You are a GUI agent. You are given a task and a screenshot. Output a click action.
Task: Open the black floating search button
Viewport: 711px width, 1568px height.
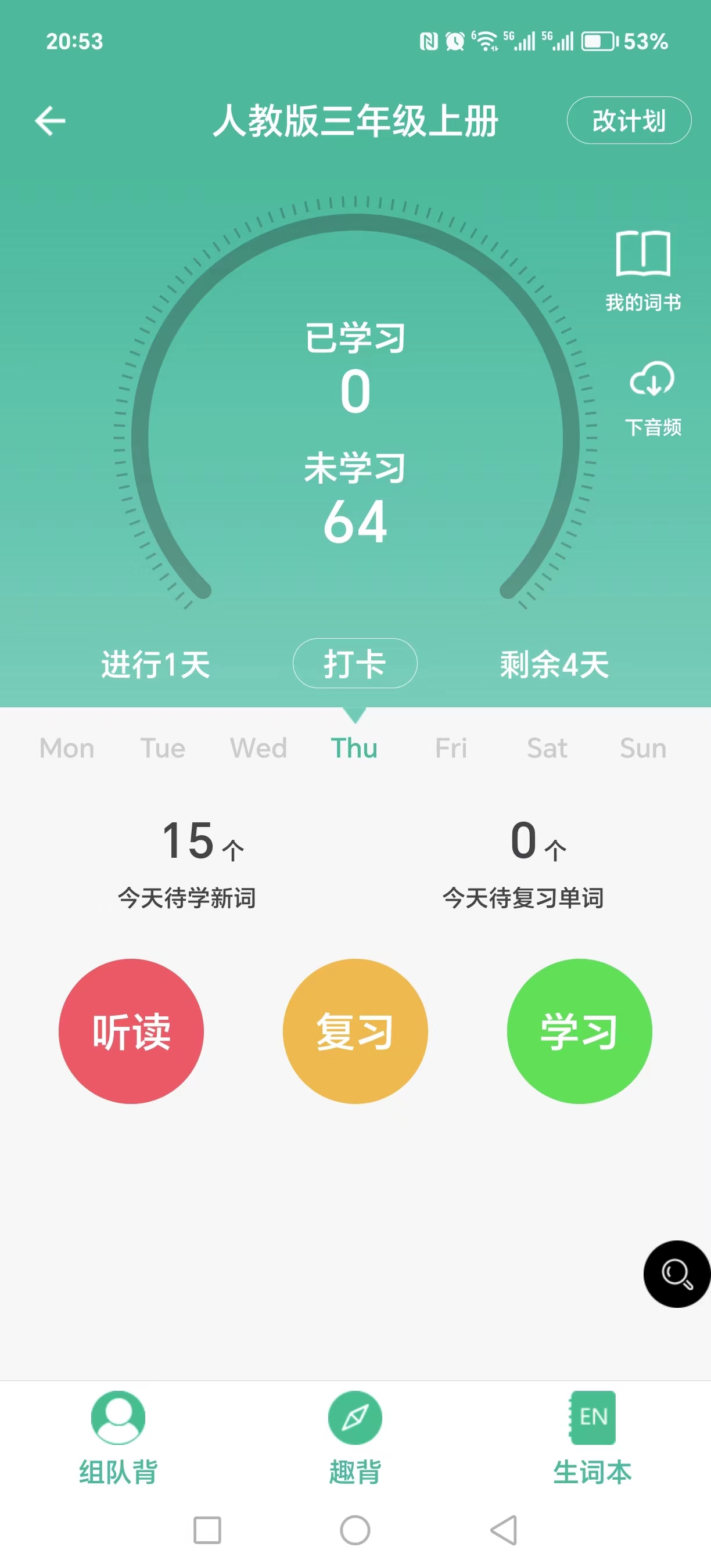pyautogui.click(x=676, y=1274)
